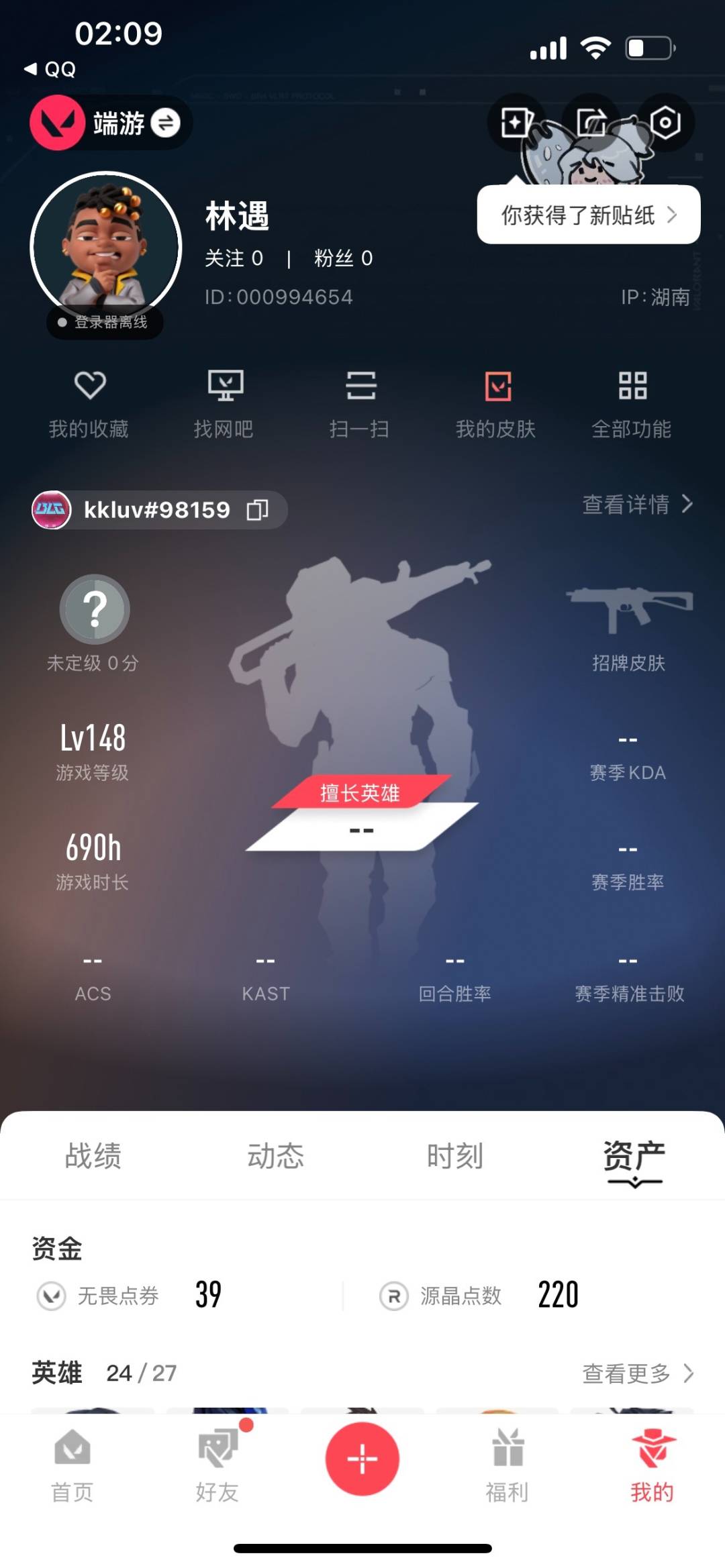Screen dimensions: 725x1568
Task: Copy the game ID kkluv#98159
Action: (x=258, y=510)
